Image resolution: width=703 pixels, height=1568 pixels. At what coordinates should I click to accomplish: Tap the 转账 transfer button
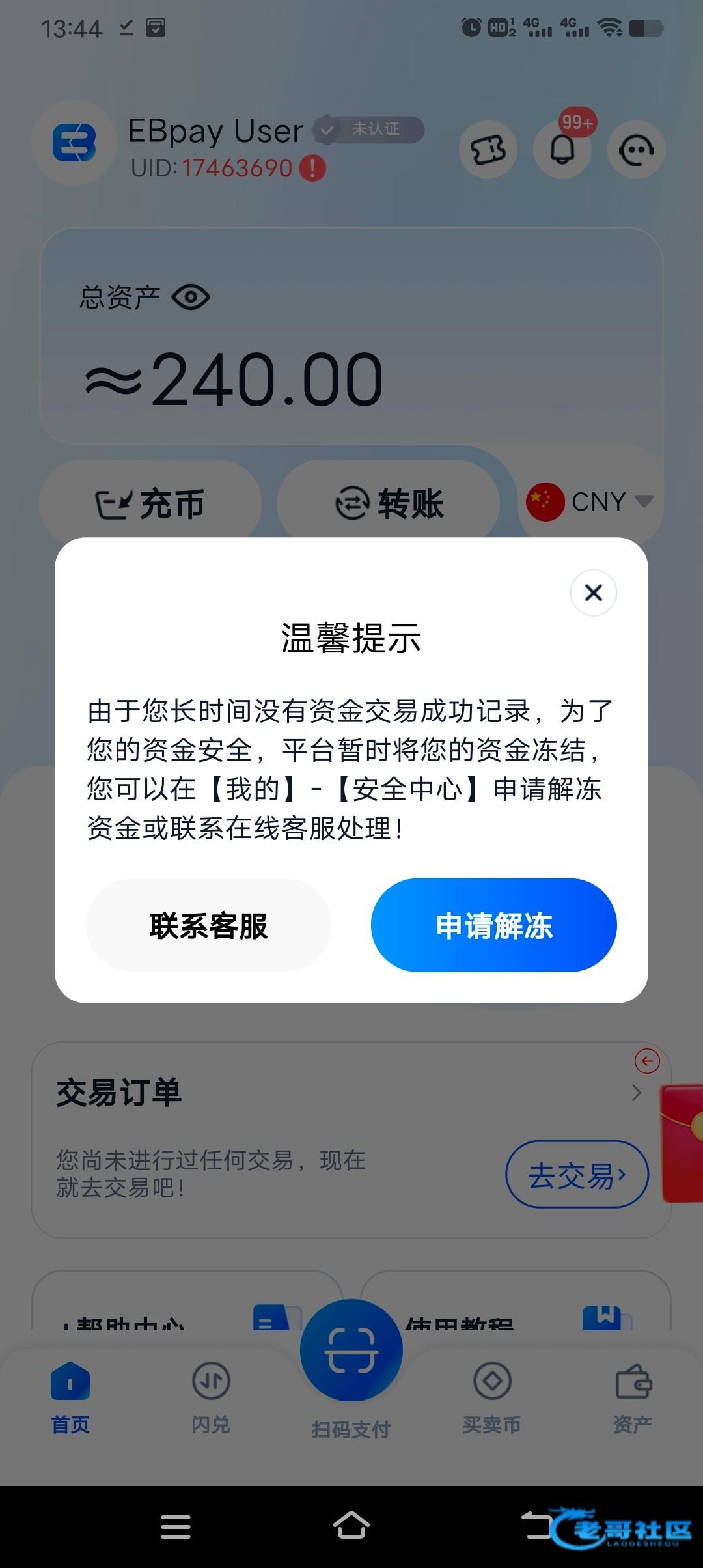pos(389,503)
